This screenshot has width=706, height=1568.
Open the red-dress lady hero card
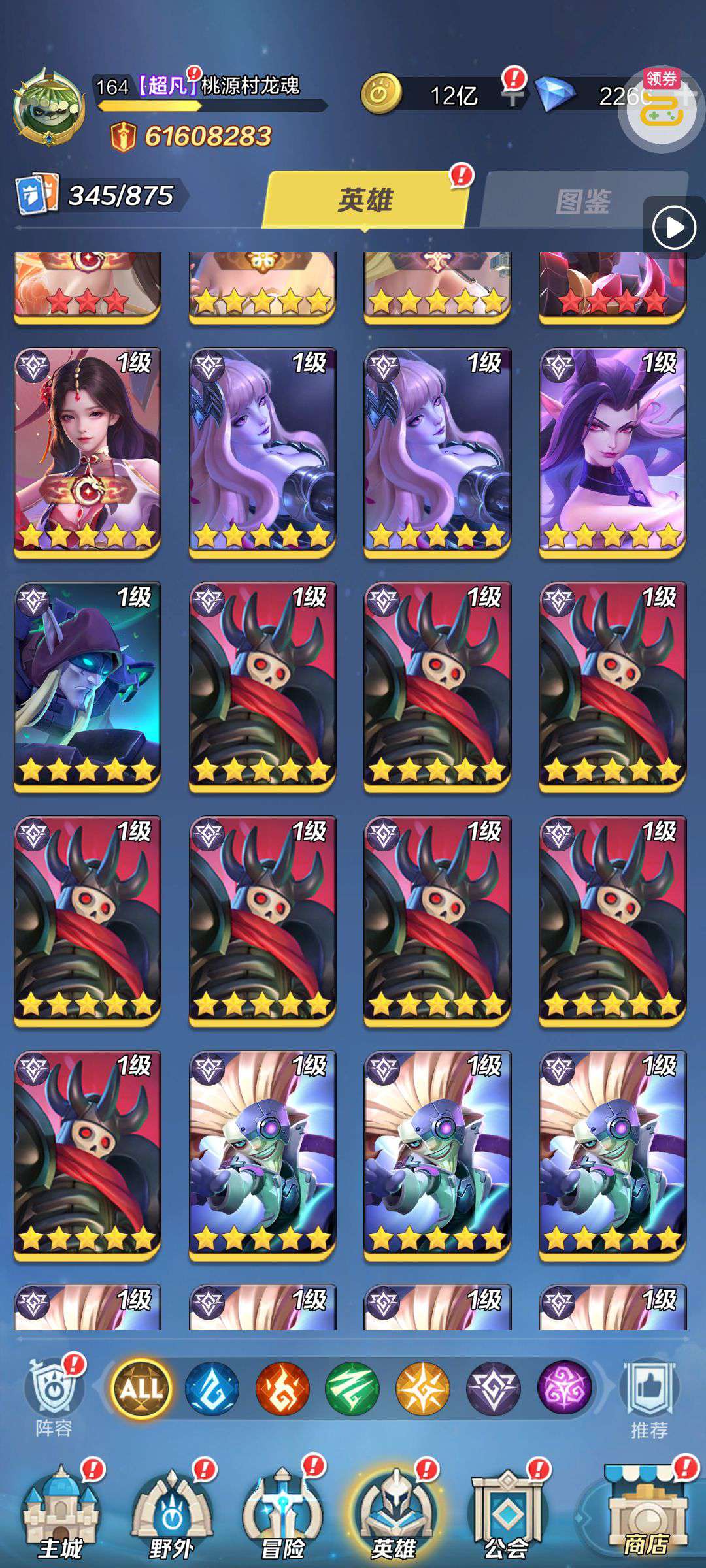[88, 452]
